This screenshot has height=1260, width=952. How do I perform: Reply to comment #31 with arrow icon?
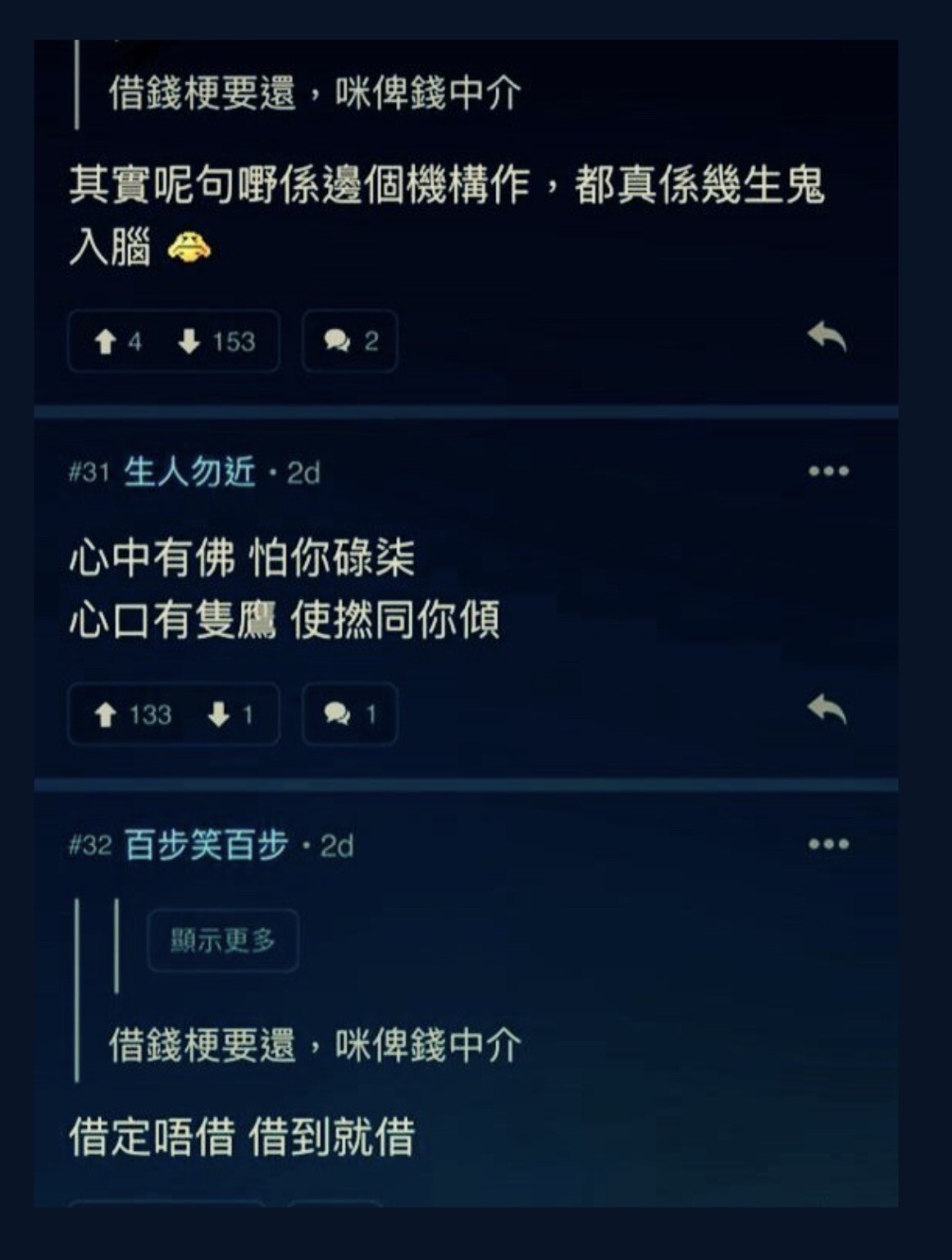tap(827, 710)
